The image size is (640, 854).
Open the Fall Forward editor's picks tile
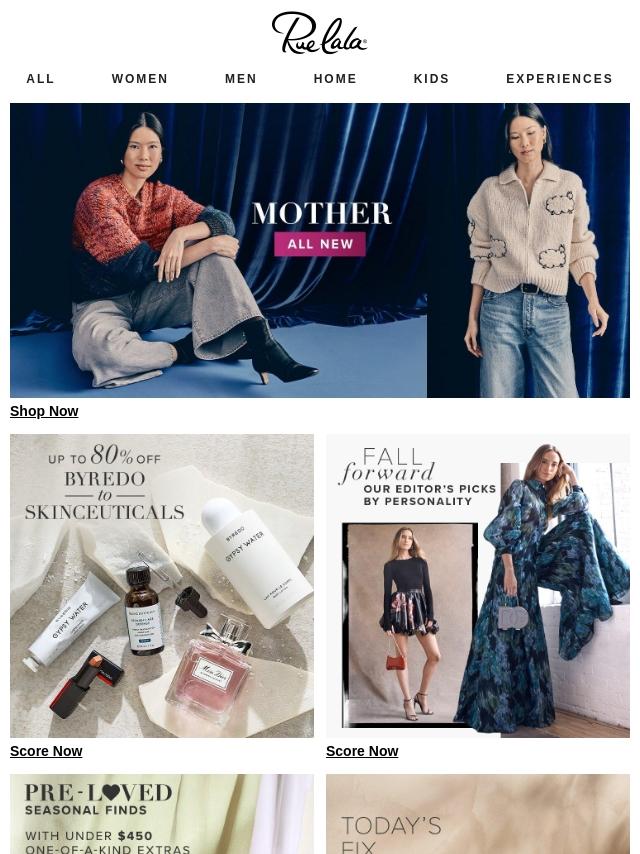478,585
